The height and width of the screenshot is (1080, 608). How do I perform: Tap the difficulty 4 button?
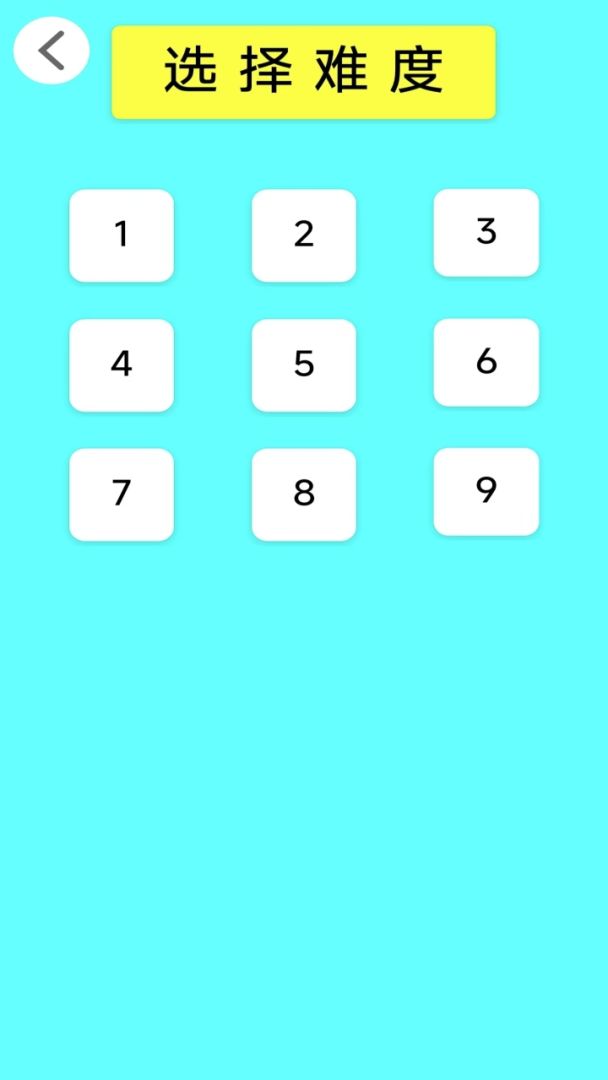pyautogui.click(x=121, y=365)
